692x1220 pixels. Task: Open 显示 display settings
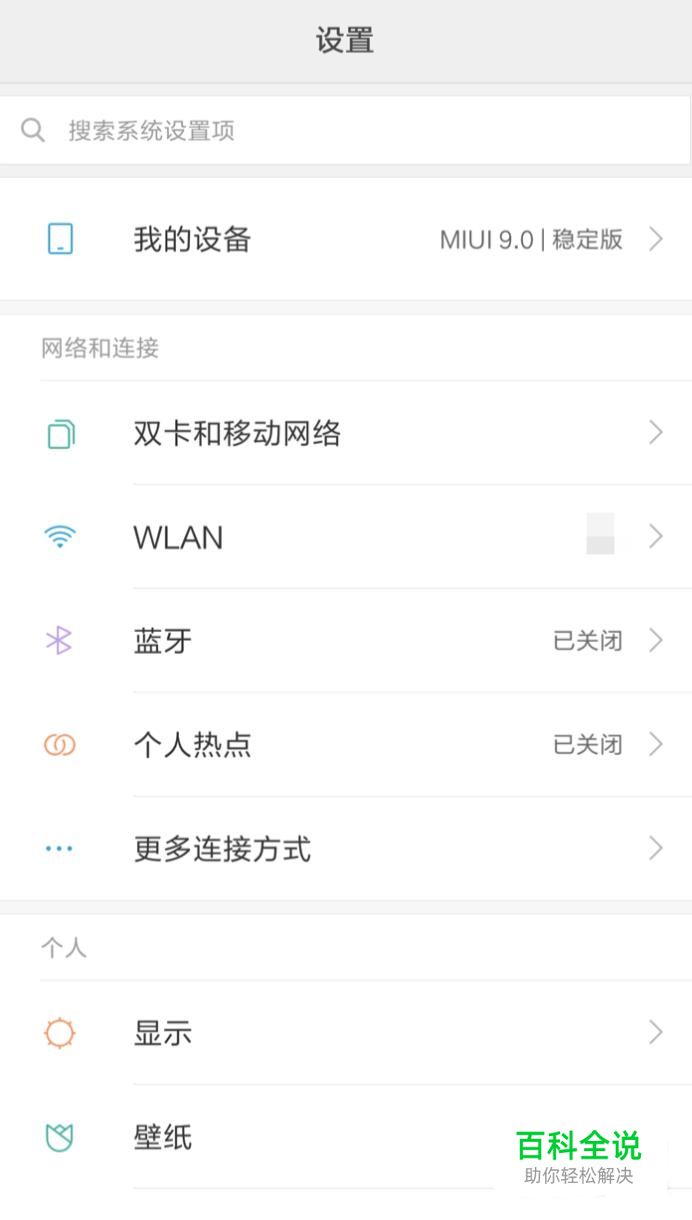click(x=345, y=1033)
